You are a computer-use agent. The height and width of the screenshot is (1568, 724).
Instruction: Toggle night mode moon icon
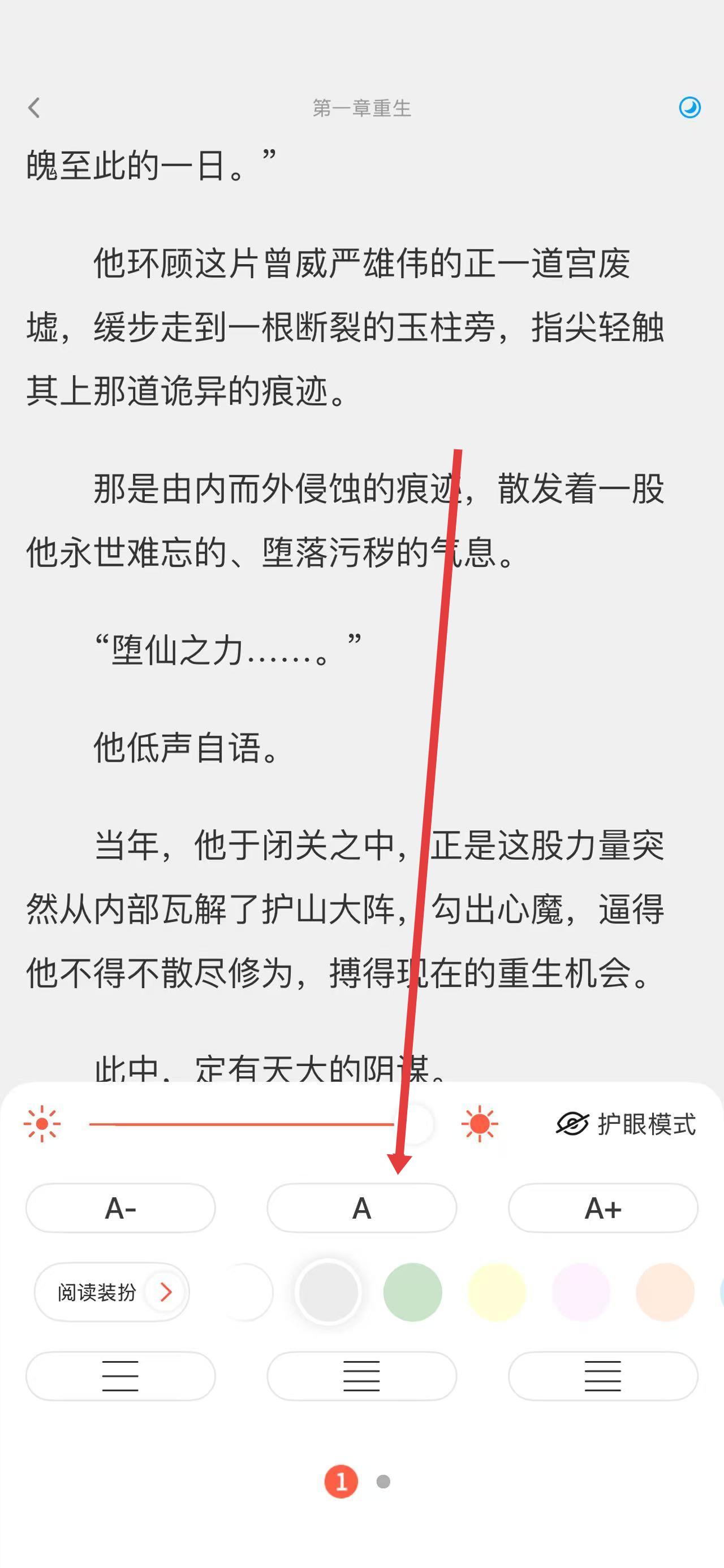(689, 108)
